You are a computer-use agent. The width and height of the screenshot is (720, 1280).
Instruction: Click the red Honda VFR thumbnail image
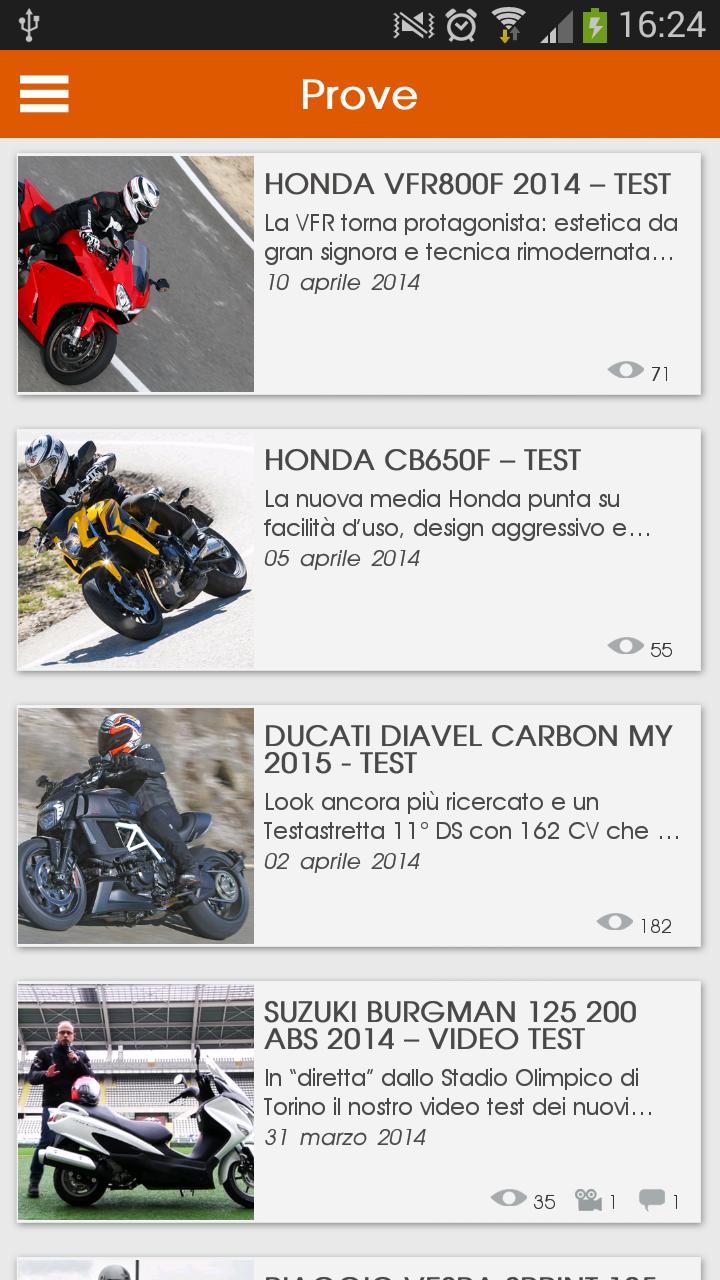(136, 273)
